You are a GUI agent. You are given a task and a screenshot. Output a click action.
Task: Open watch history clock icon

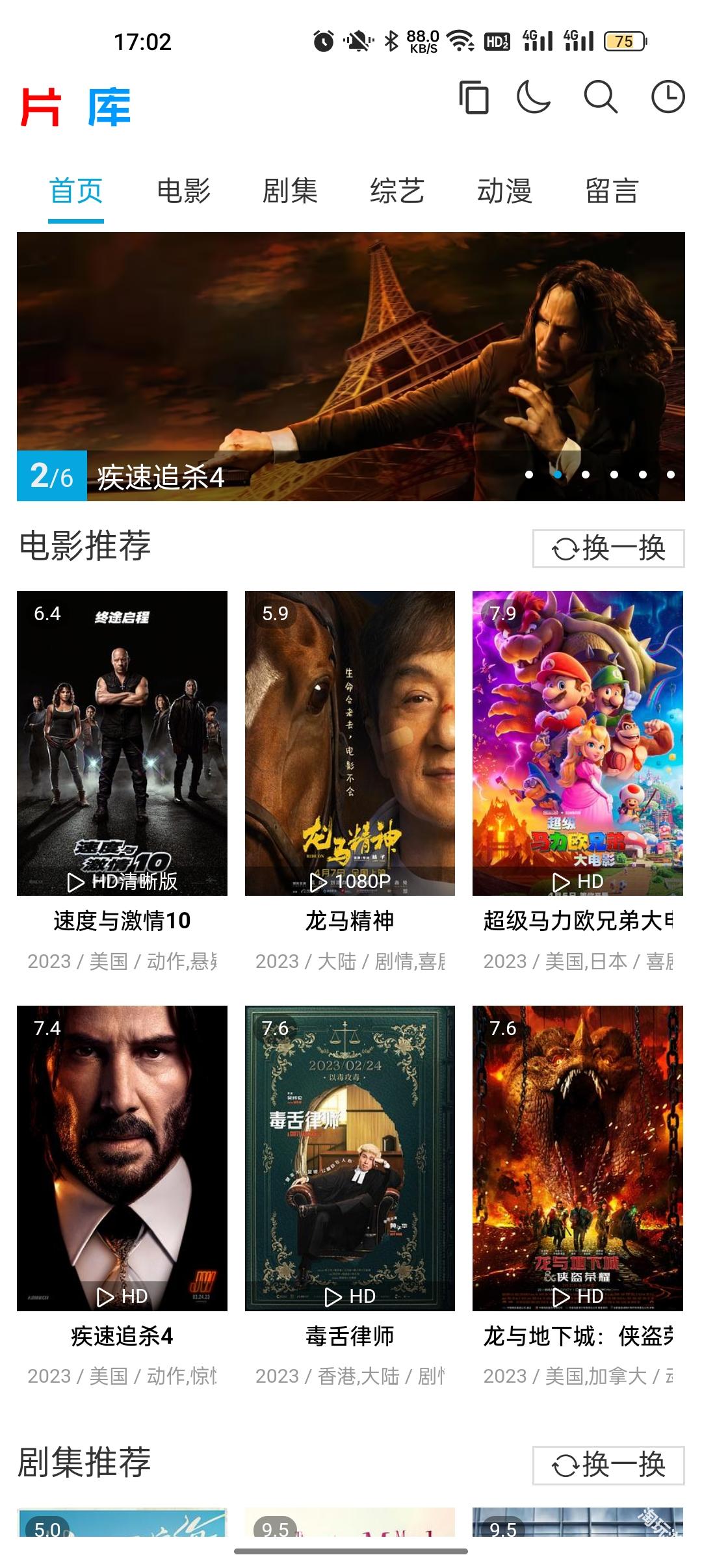(668, 98)
